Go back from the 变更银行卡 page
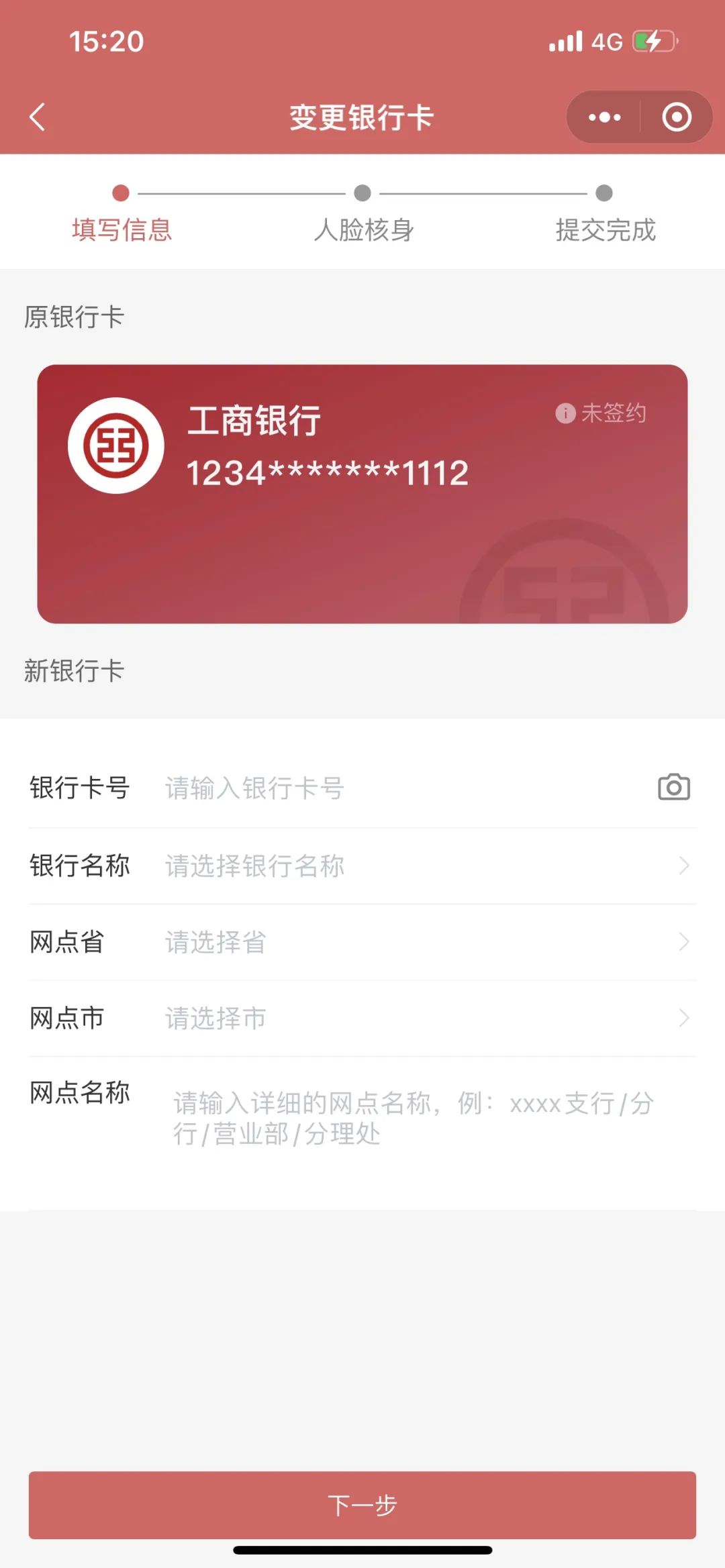 point(38,117)
